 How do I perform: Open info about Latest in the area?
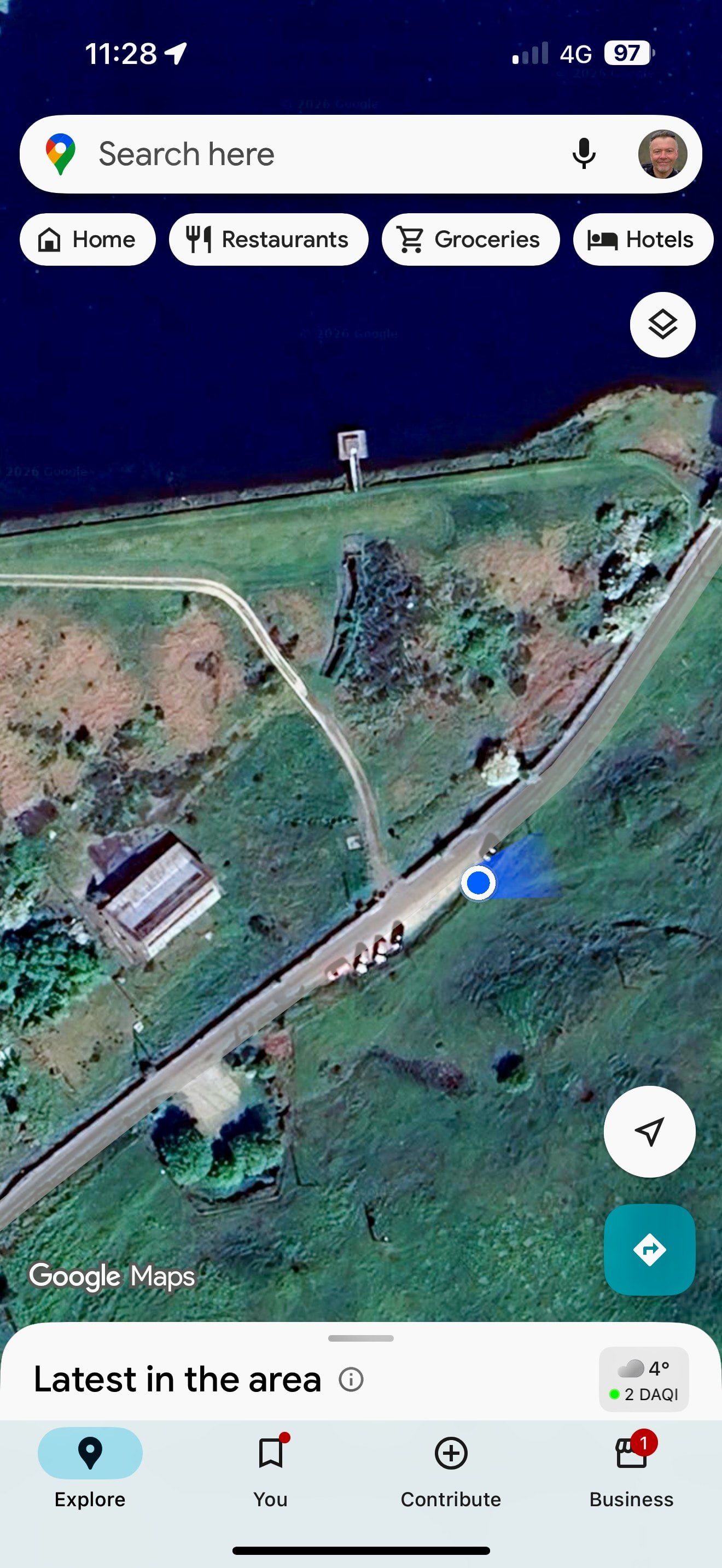(351, 1379)
